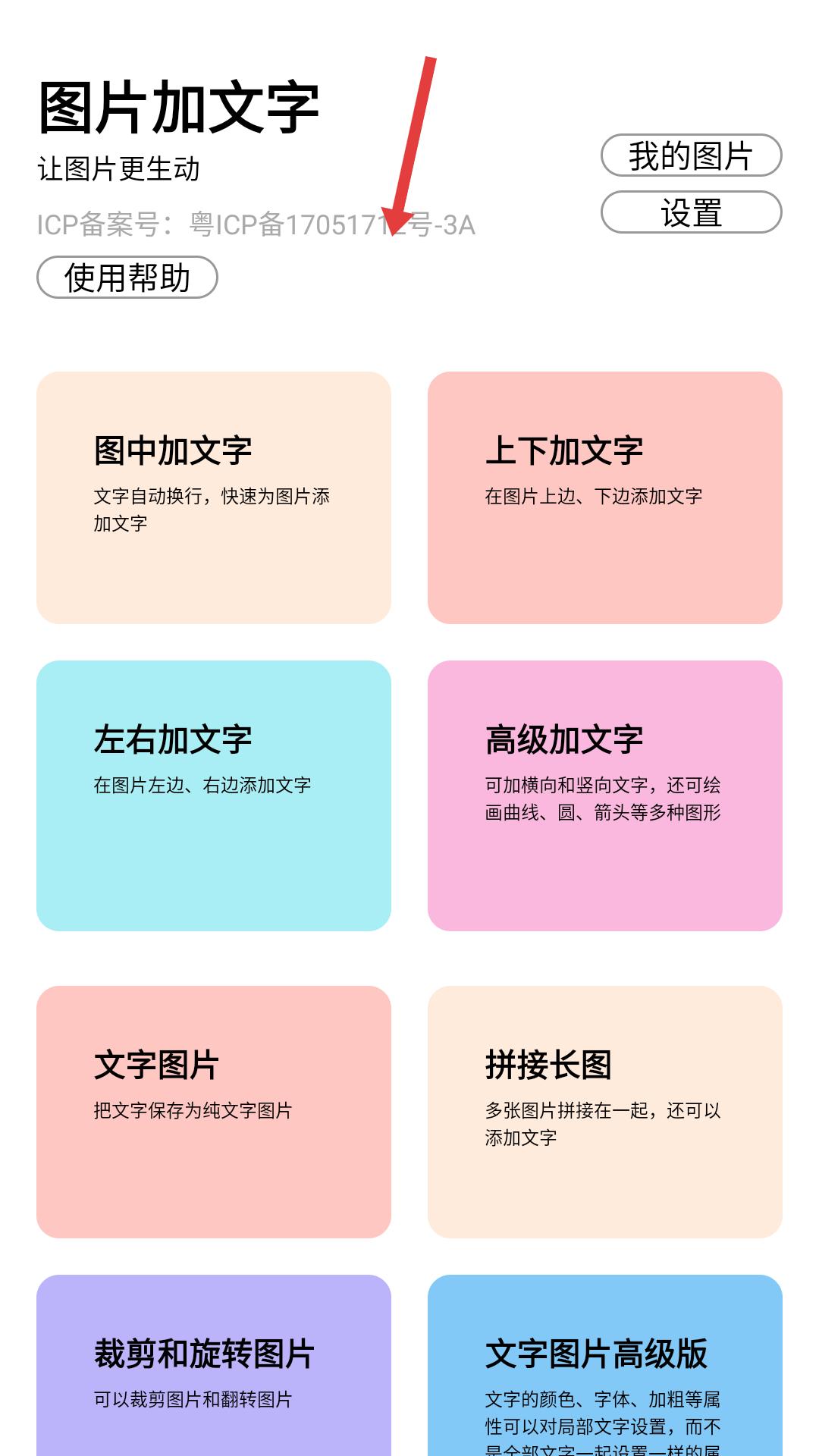Choose the 文字图片高级版 card
The image size is (819, 1456).
pos(605,1365)
